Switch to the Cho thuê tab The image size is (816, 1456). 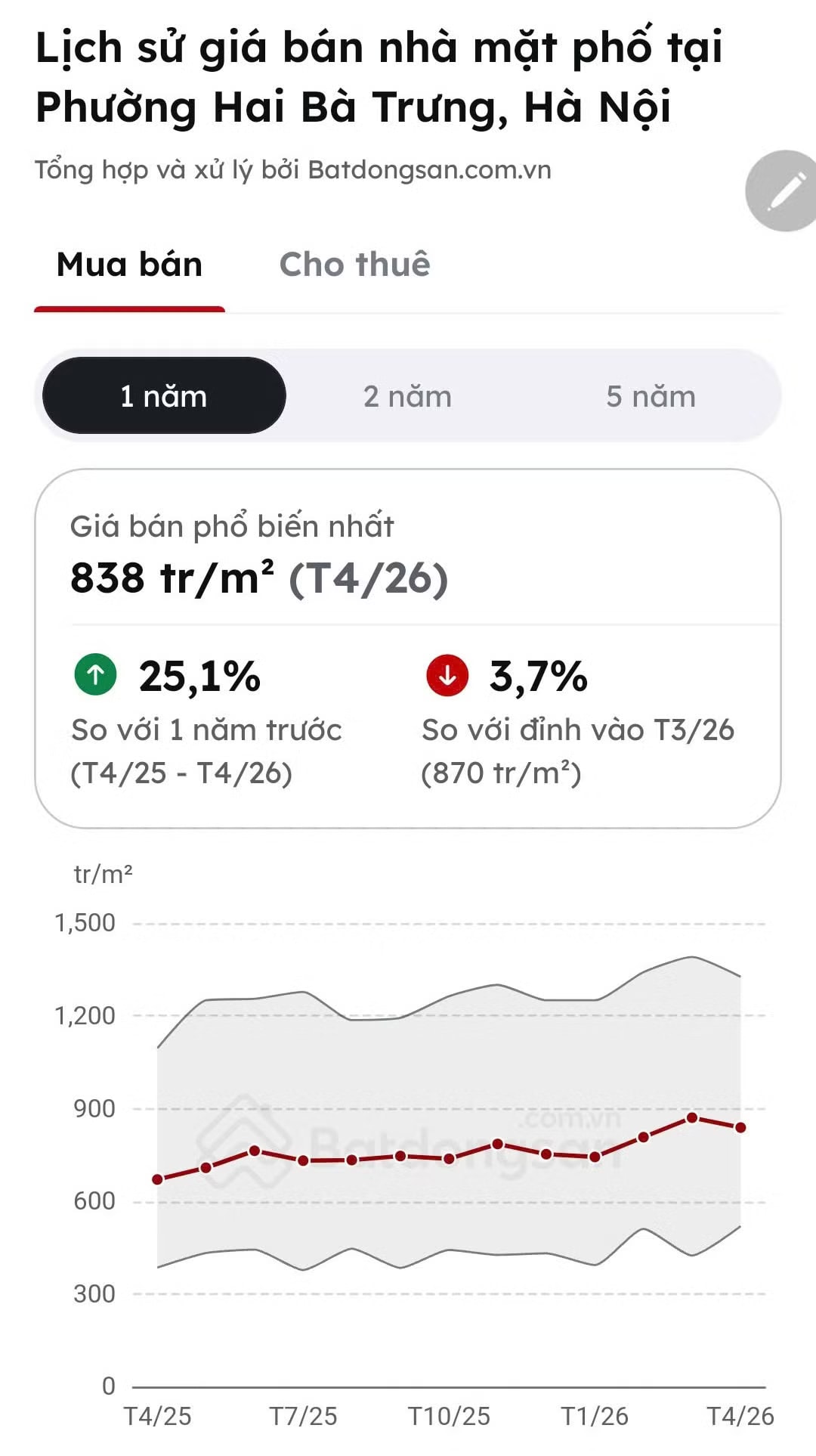point(354,265)
